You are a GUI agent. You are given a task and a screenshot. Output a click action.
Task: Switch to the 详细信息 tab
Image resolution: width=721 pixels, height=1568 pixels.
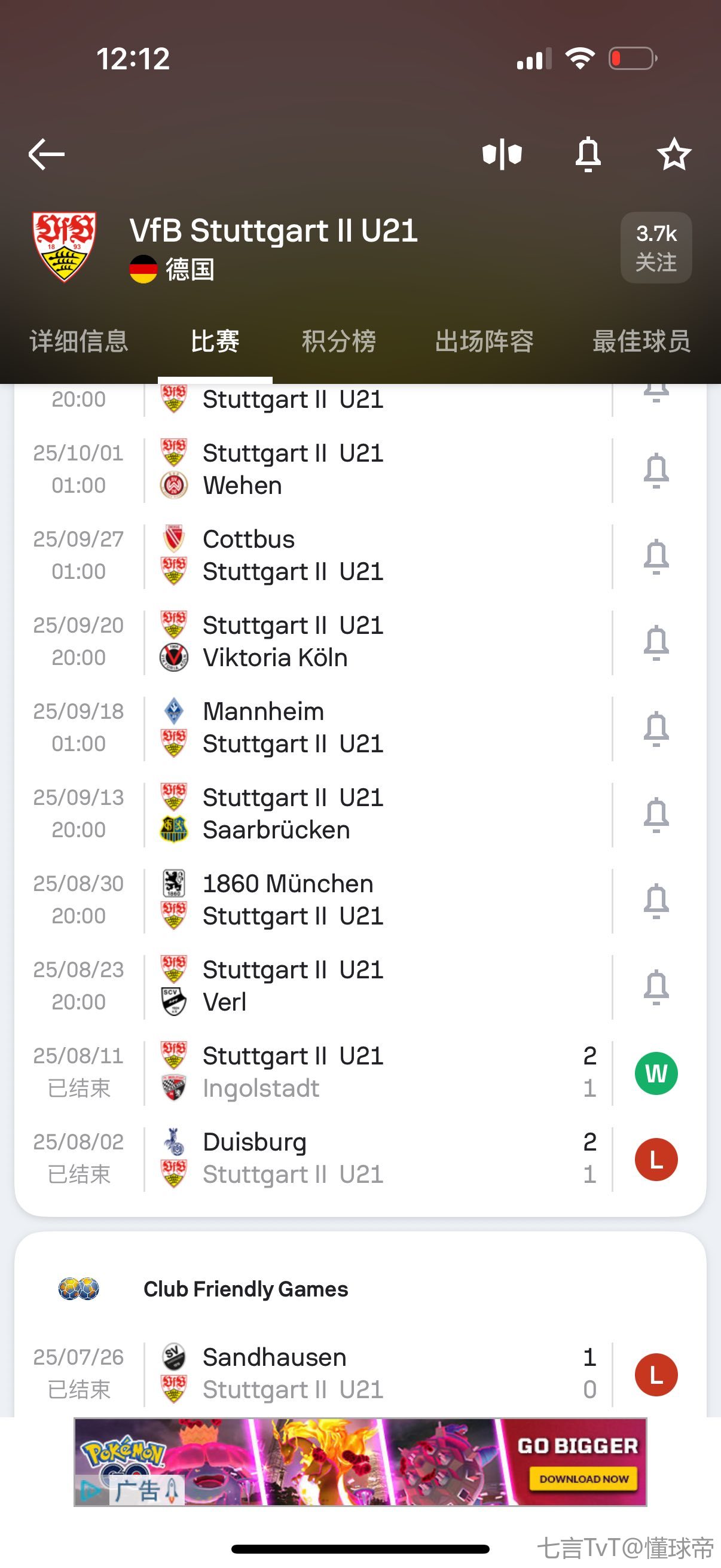point(79,341)
